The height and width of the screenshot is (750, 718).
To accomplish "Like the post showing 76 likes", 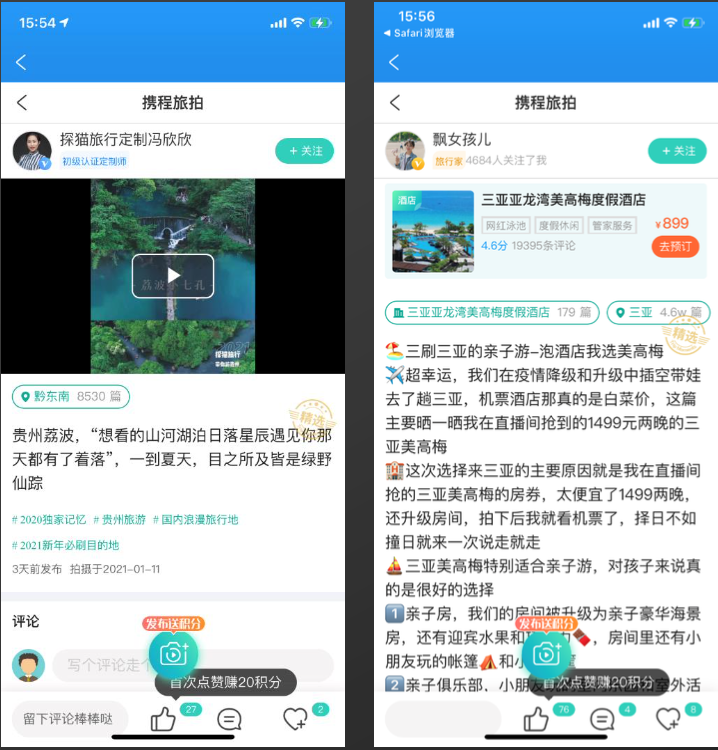I will (536, 718).
